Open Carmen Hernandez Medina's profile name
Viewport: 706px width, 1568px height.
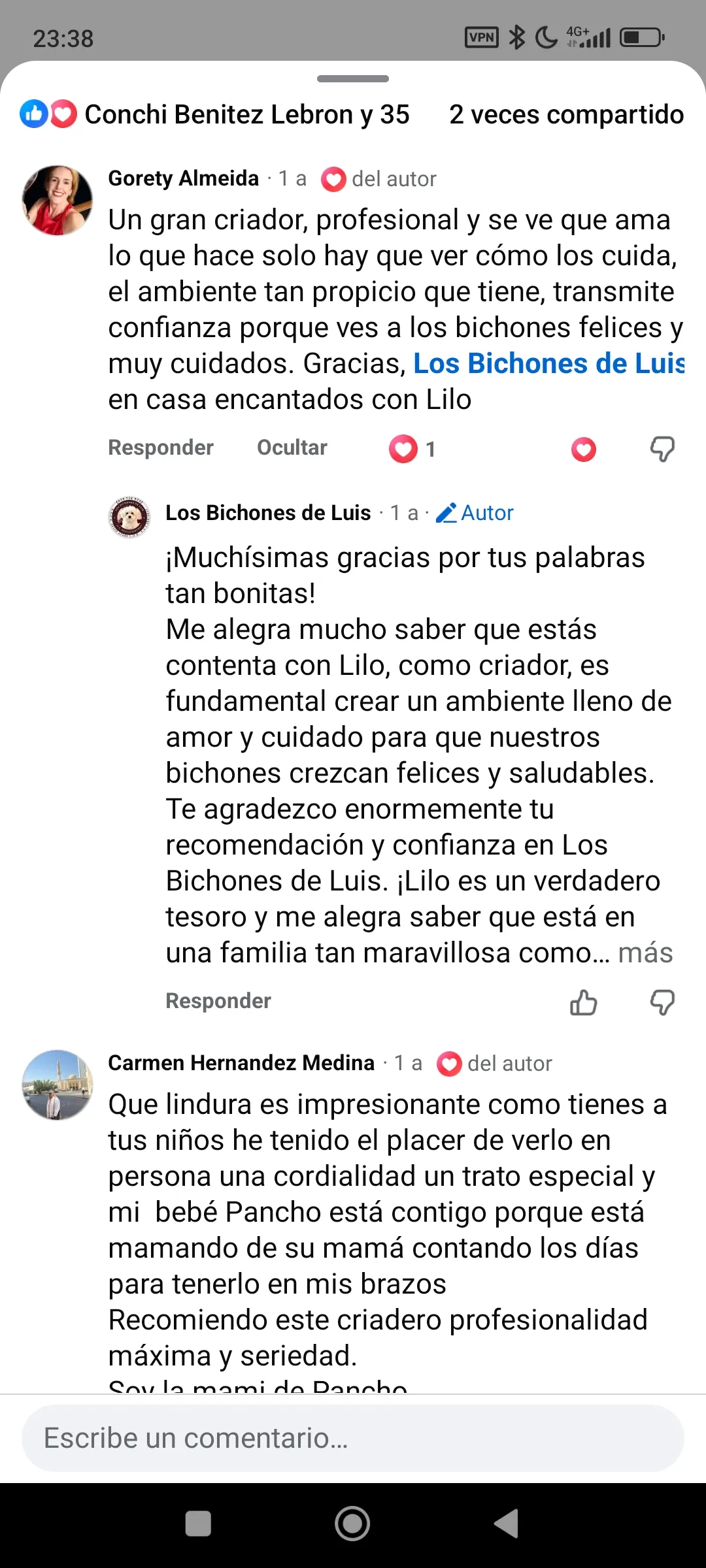click(x=241, y=1063)
